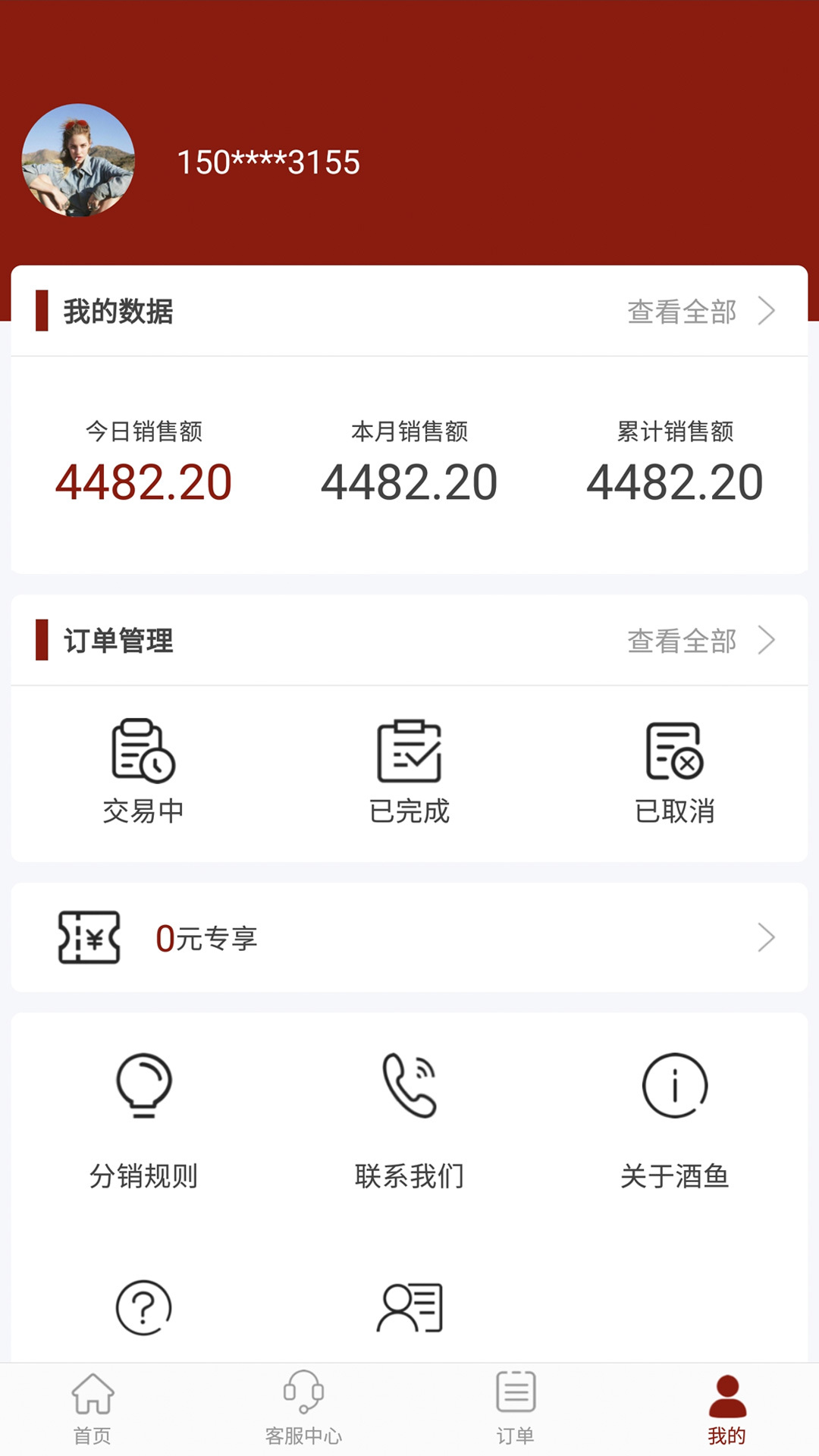Image resolution: width=819 pixels, height=1456 pixels.
Task: Tap the profile avatar photo
Action: tap(78, 160)
